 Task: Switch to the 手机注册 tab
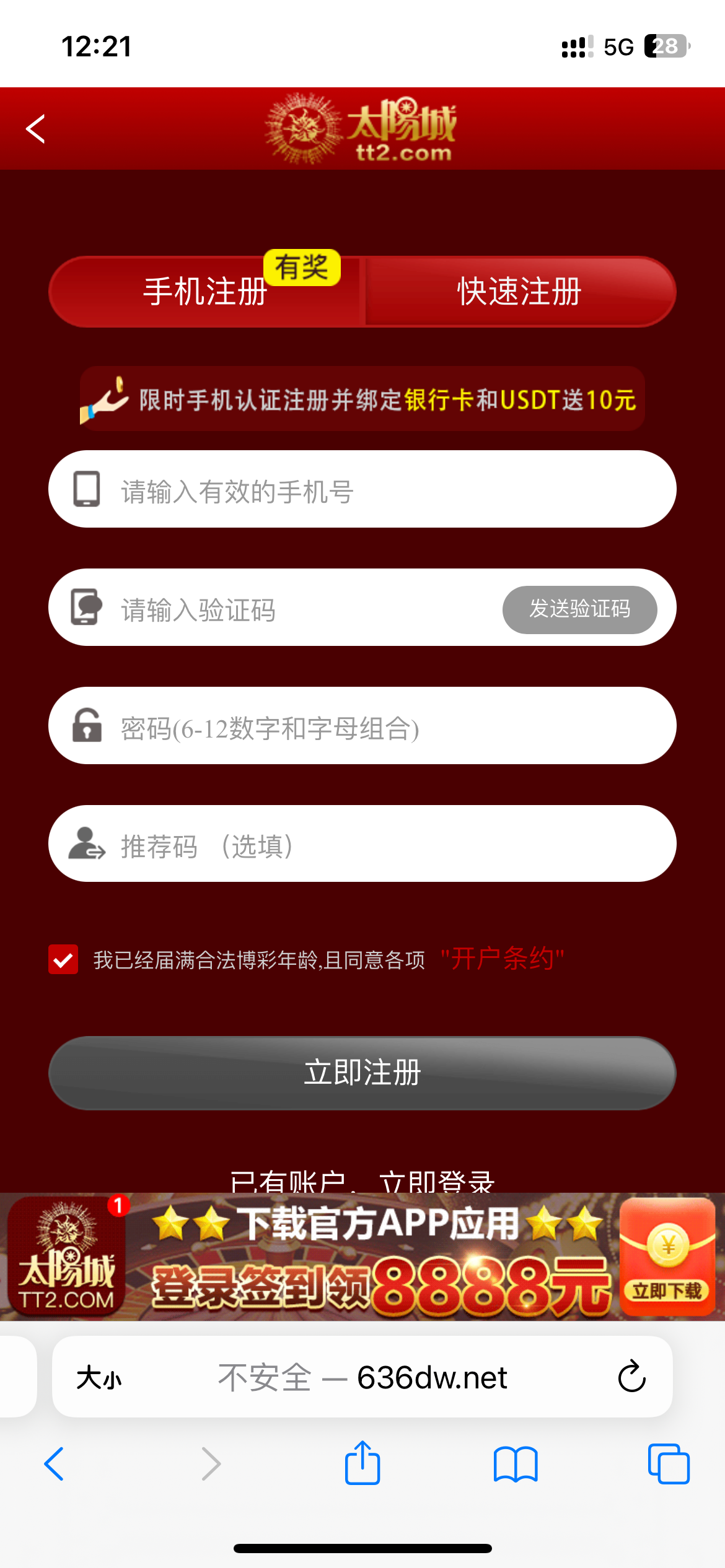click(x=205, y=292)
